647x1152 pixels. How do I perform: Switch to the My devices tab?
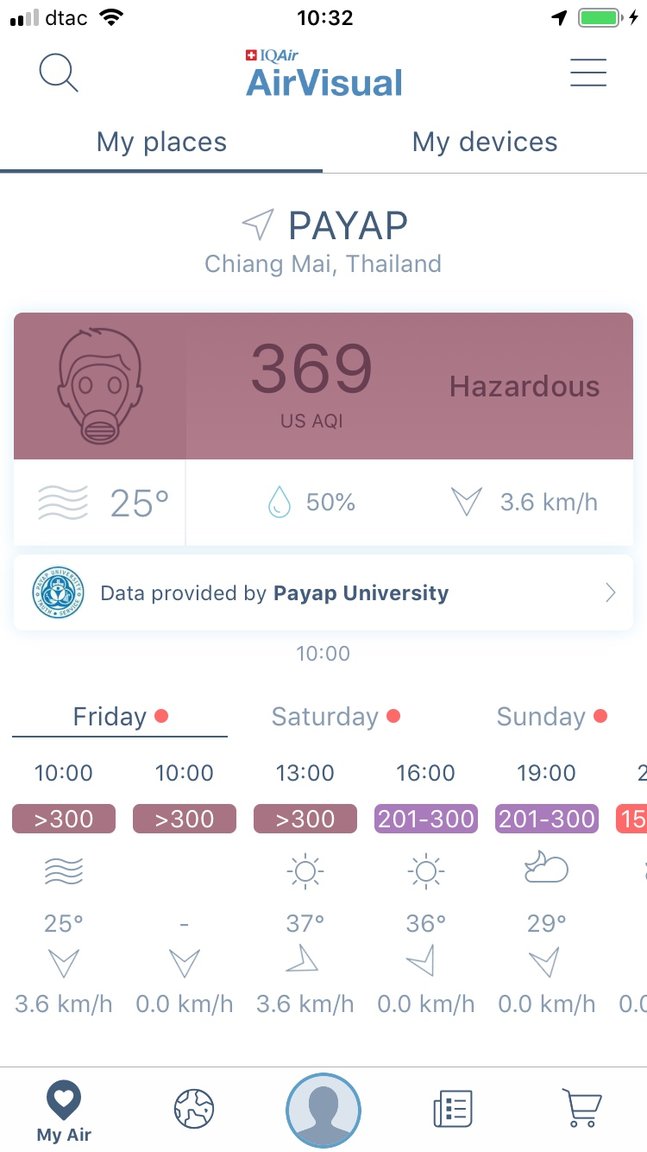(x=485, y=142)
